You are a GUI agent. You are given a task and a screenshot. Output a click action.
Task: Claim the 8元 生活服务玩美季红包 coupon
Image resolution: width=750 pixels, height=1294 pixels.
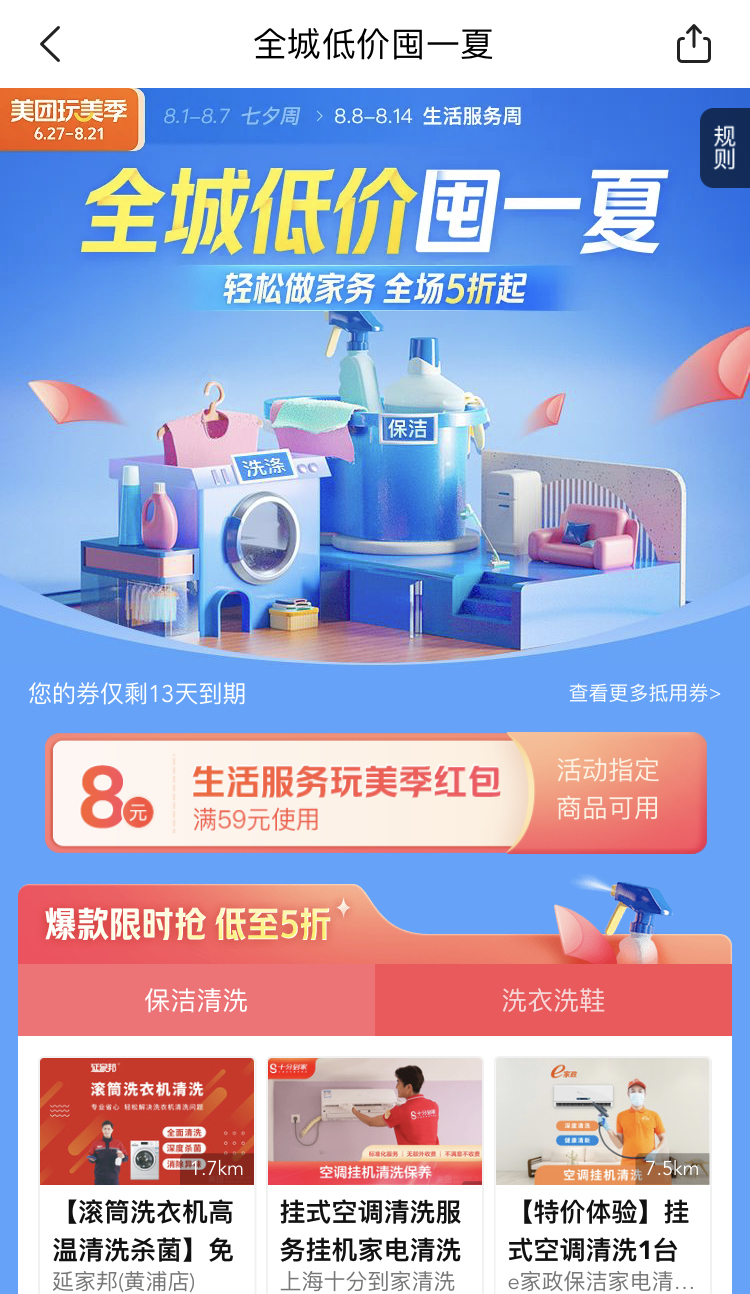[x=376, y=793]
